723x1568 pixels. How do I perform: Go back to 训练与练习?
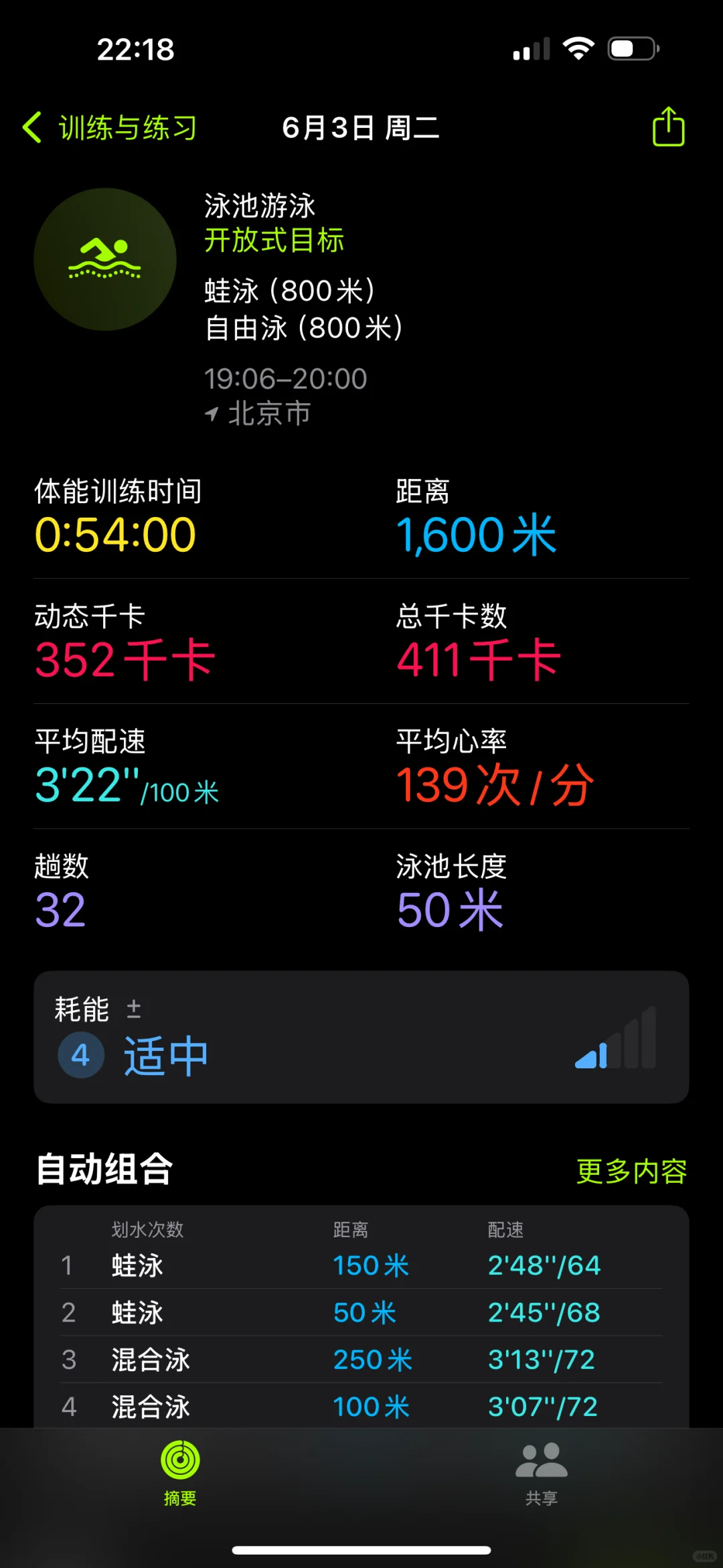(x=110, y=127)
